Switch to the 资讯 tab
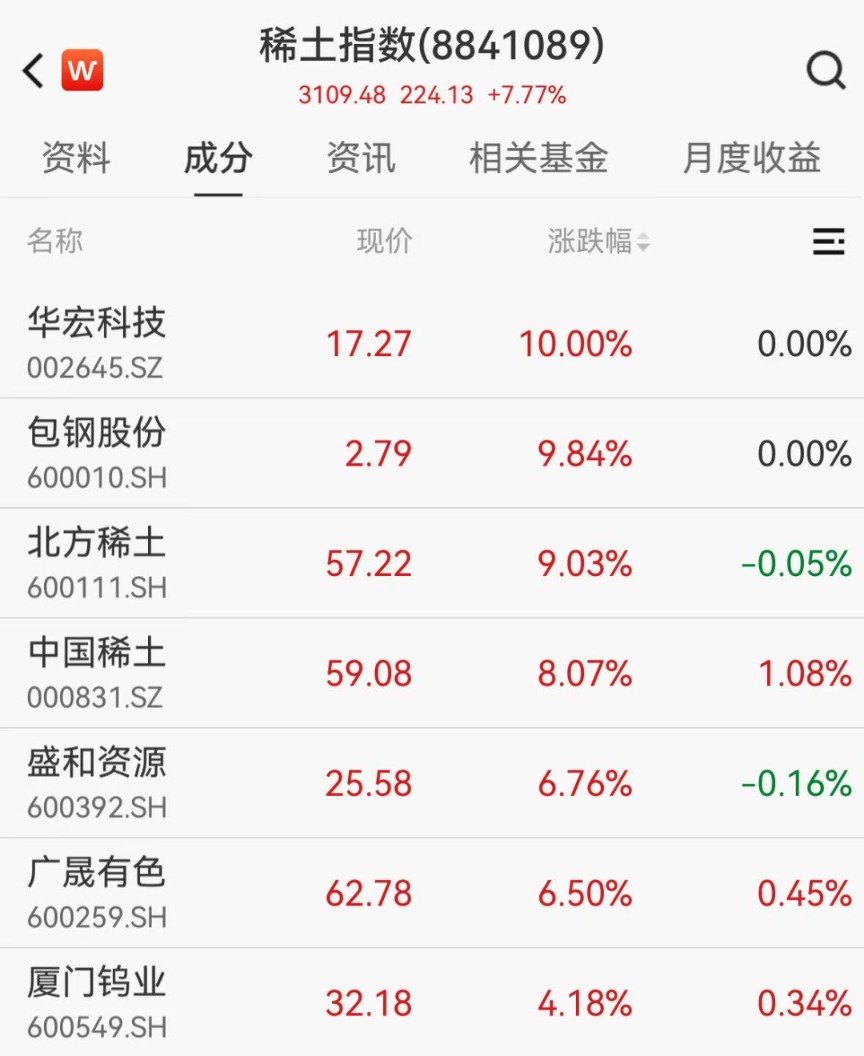This screenshot has width=864, height=1056. click(x=360, y=158)
